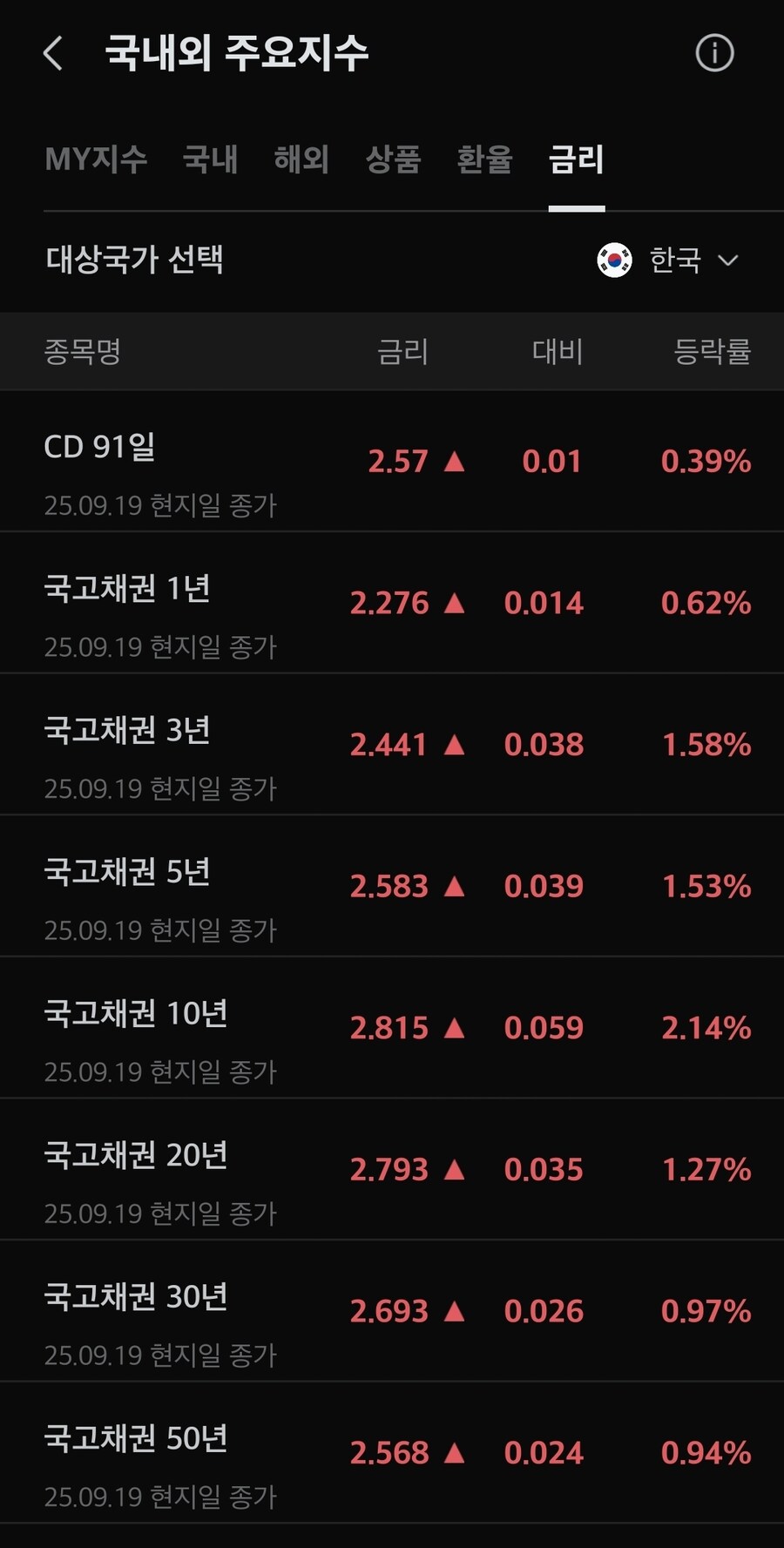Open the info icon at top right
This screenshot has height=1548, width=784.
pyautogui.click(x=714, y=52)
